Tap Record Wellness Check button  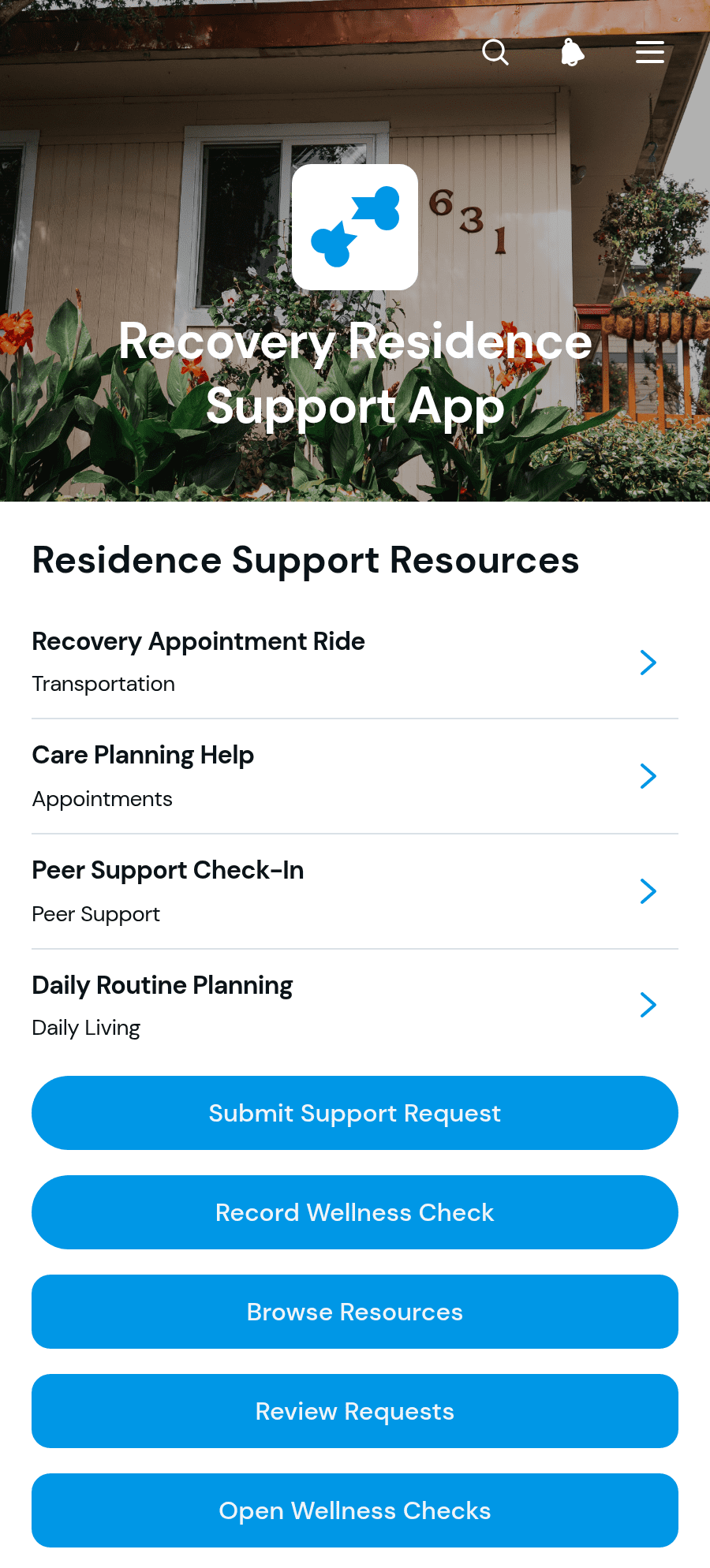coord(355,1212)
